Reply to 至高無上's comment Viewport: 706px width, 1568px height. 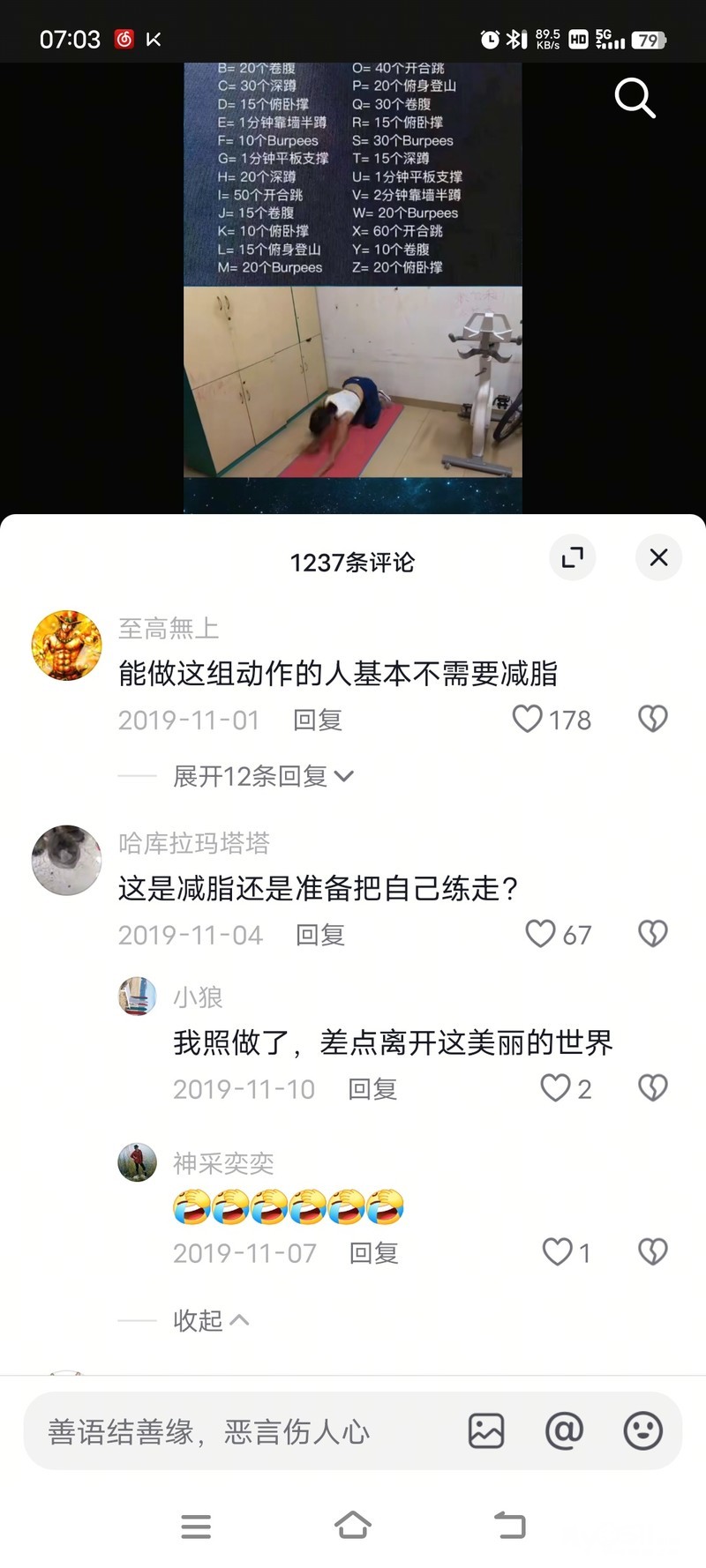pyautogui.click(x=318, y=721)
